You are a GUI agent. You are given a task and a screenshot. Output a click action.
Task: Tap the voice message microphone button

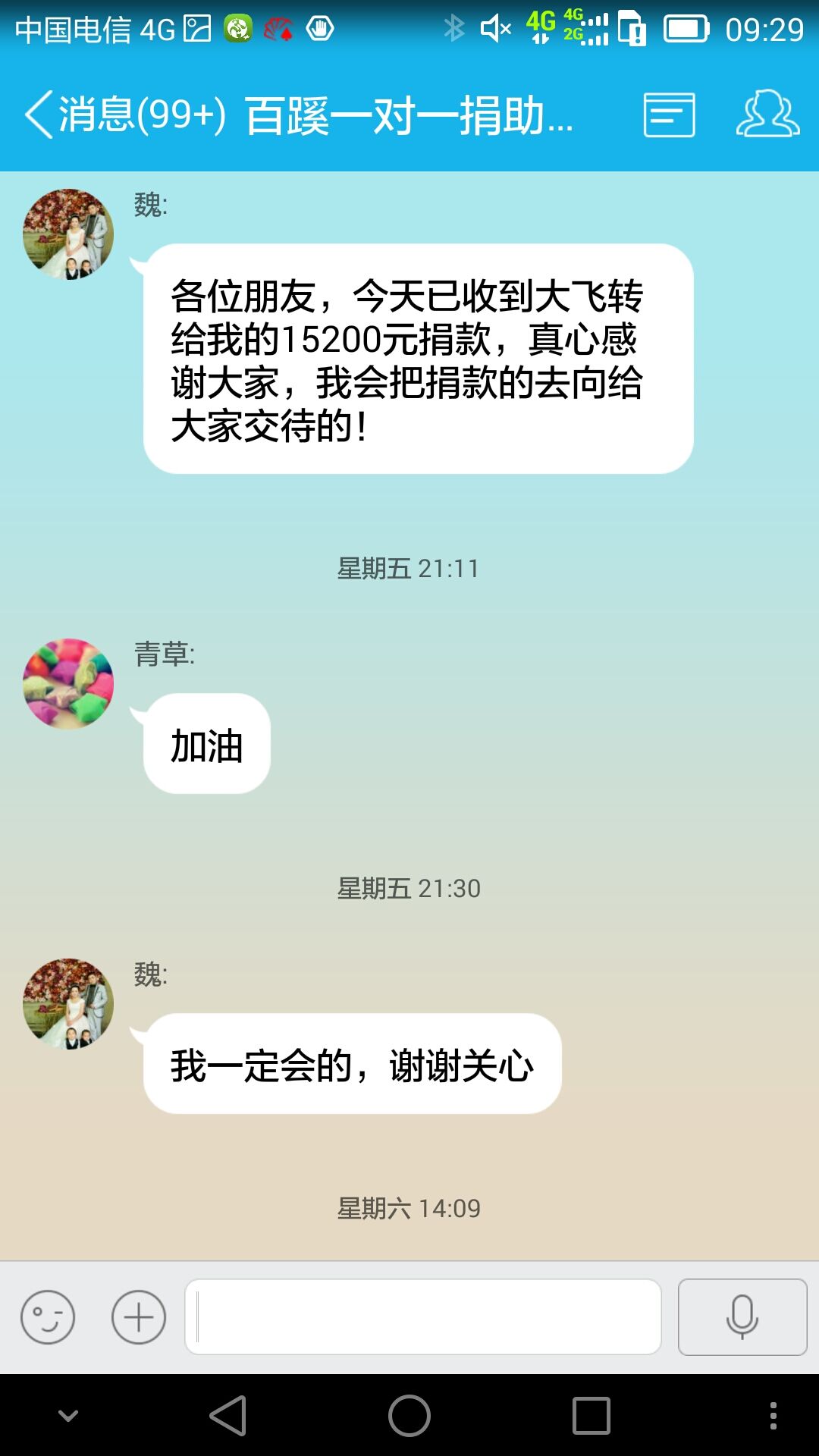pos(742,1317)
